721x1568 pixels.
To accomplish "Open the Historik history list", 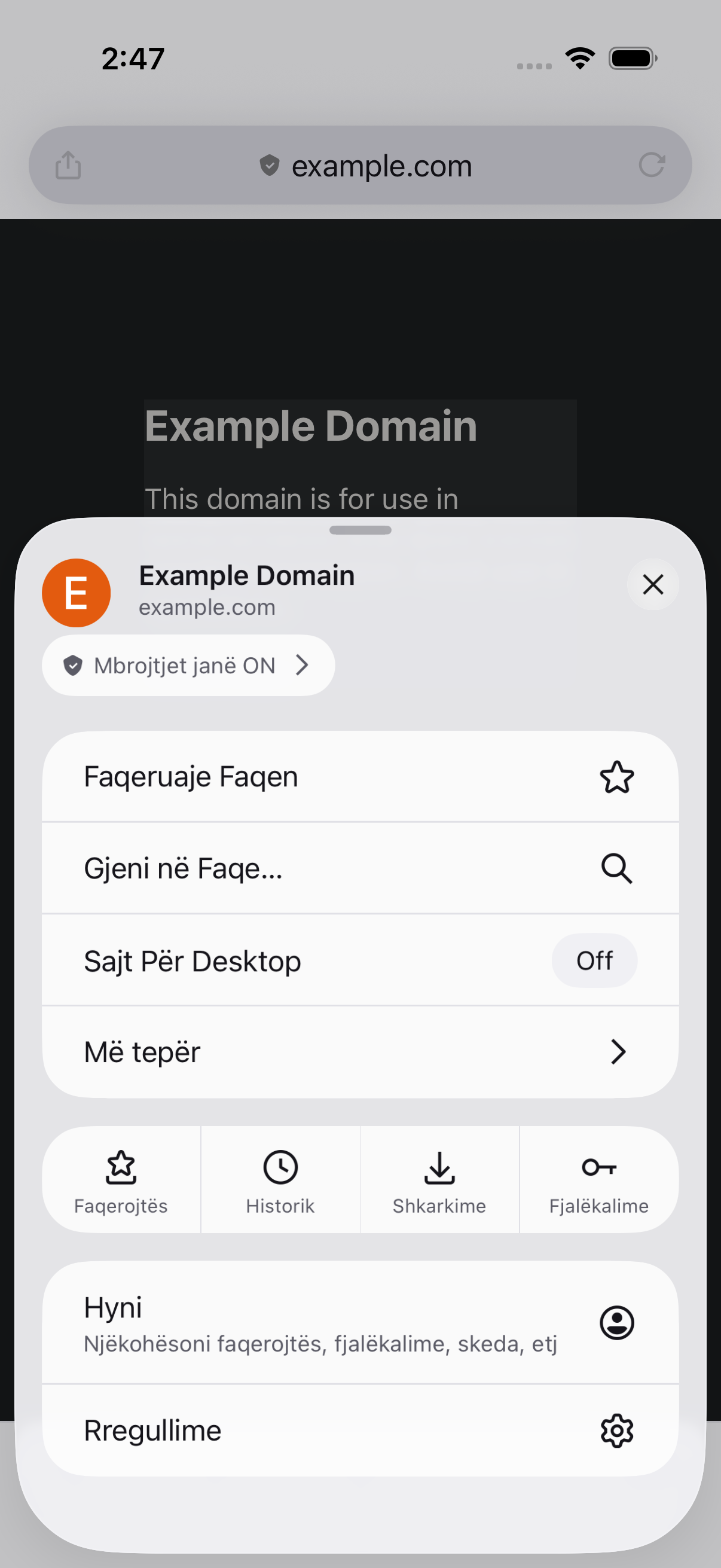I will (x=280, y=1180).
